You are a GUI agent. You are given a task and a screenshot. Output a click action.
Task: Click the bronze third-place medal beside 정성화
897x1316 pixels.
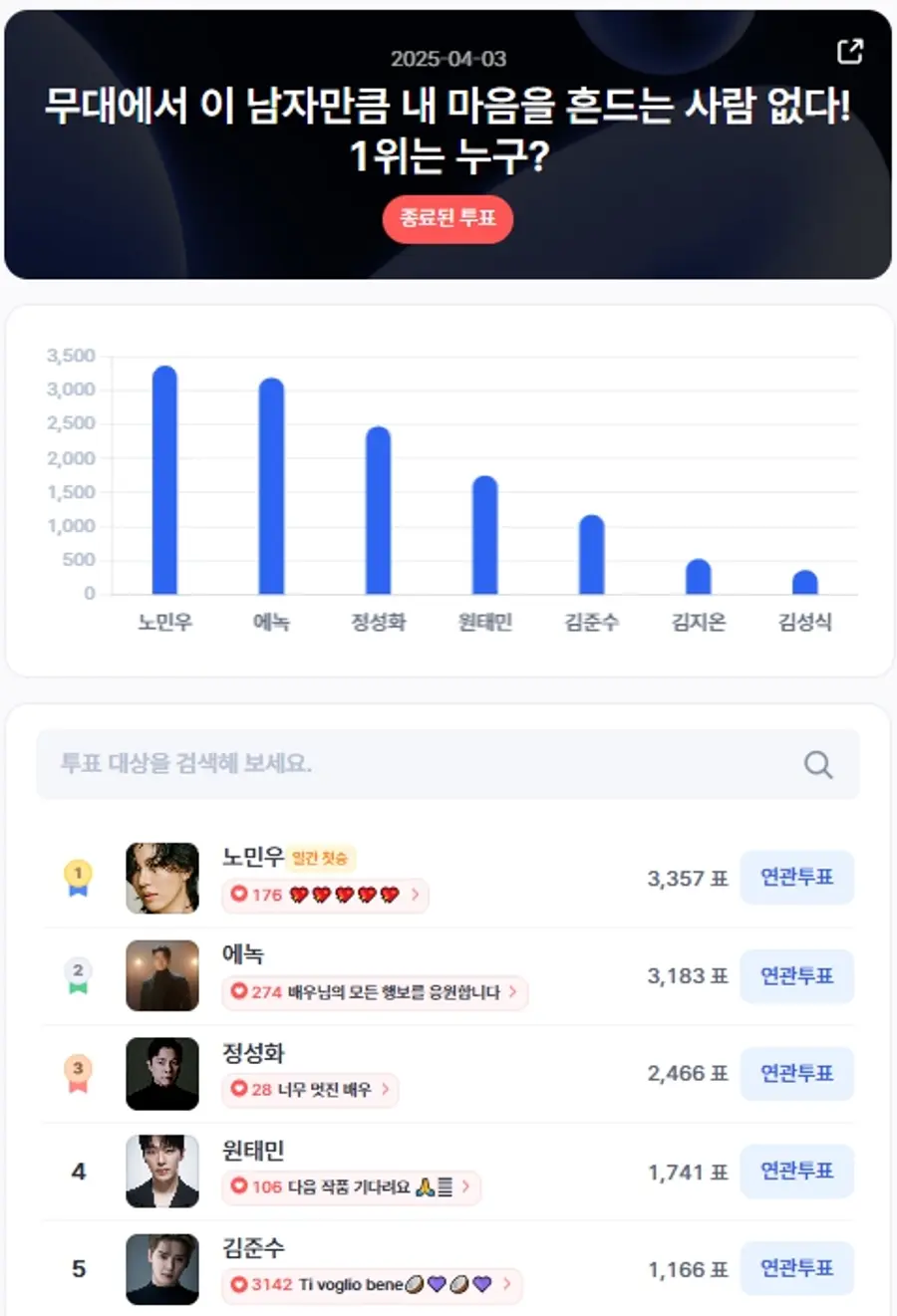coord(77,1067)
